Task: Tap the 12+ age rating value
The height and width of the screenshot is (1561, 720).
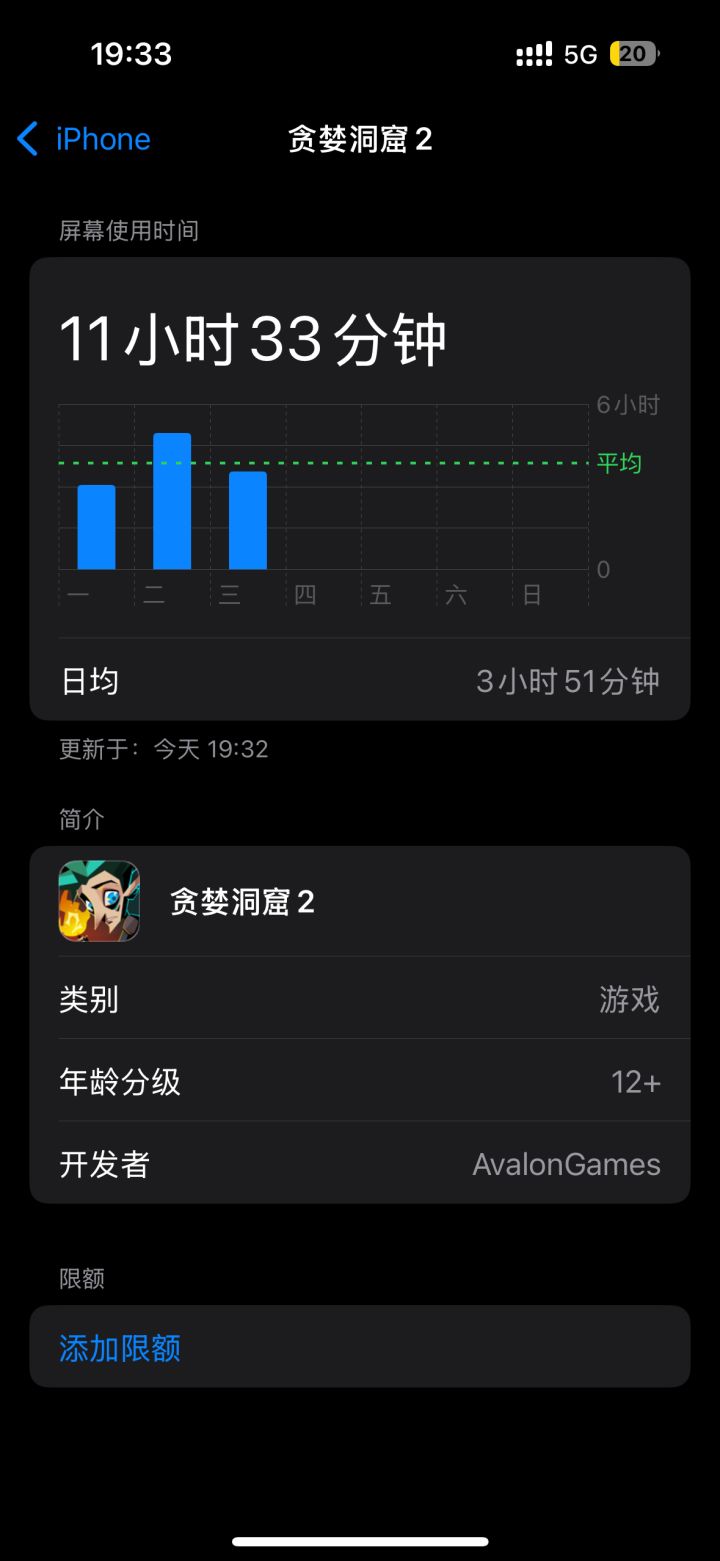Action: (x=636, y=1081)
